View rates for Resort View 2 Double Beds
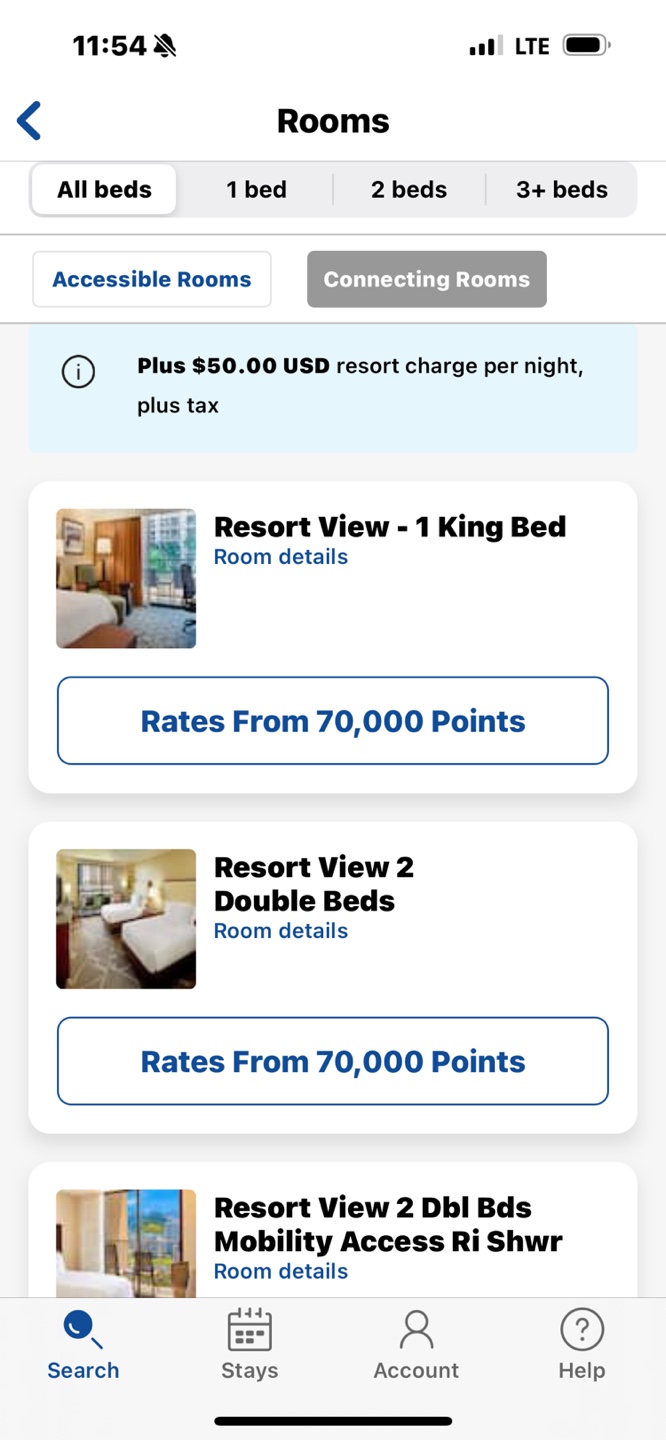666x1440 pixels. pos(333,1061)
